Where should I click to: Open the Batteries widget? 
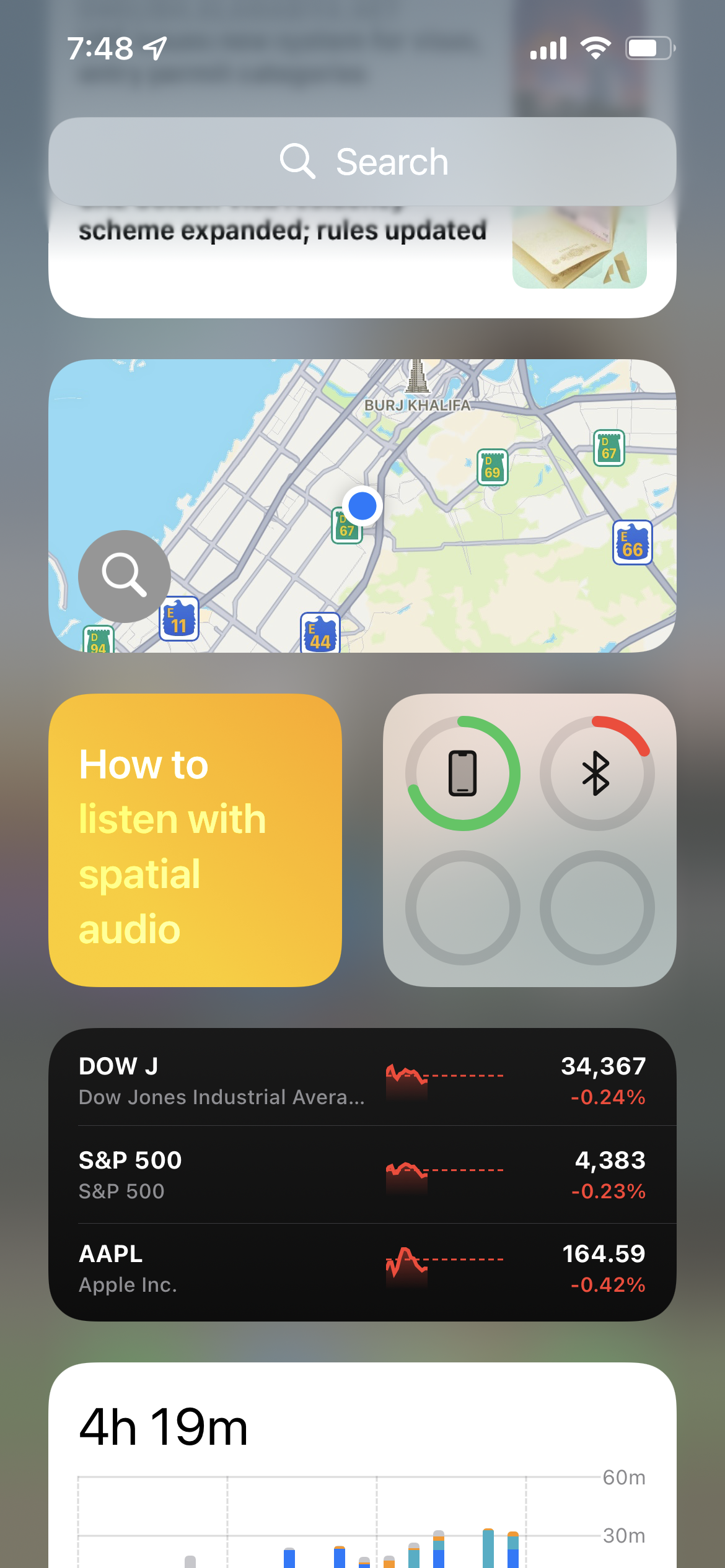click(530, 840)
